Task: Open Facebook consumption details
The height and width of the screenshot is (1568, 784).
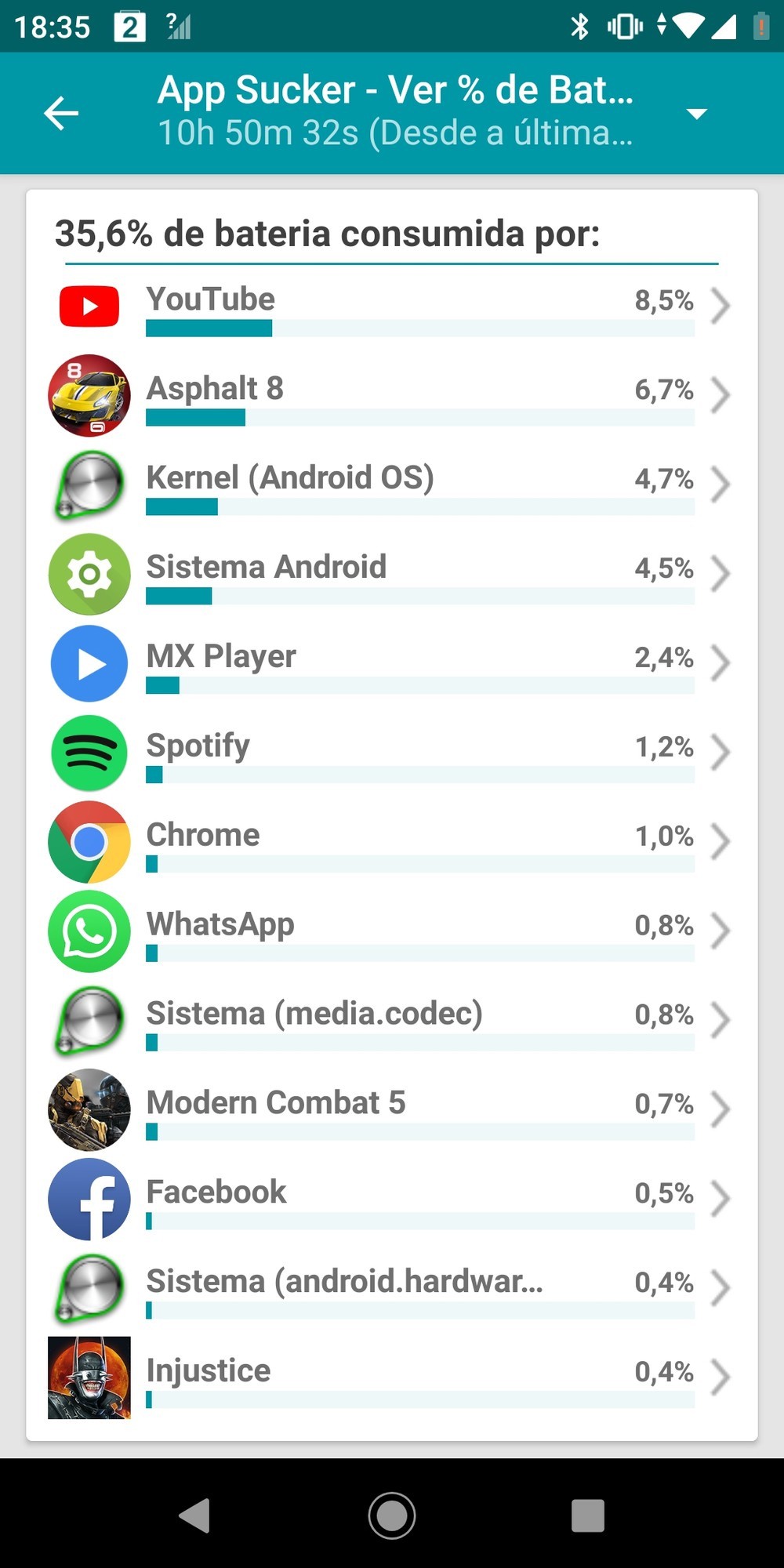Action: [392, 1200]
